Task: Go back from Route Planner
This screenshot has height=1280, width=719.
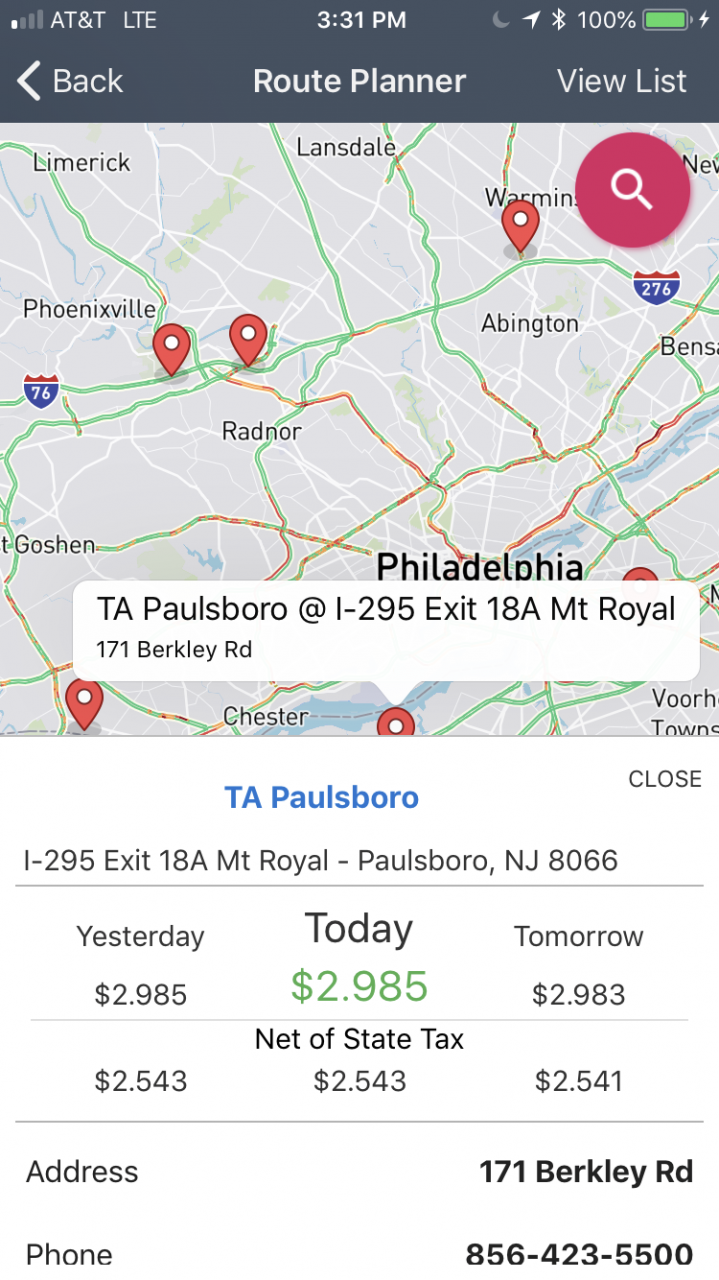Action: 70,81
